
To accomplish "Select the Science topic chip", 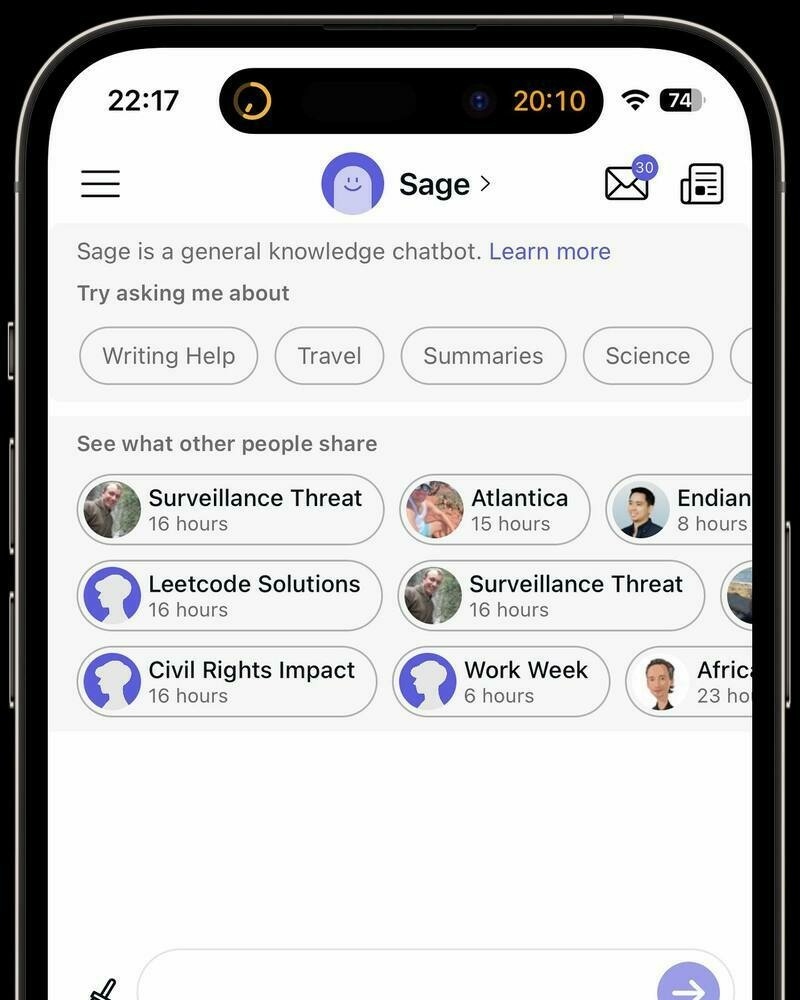I will click(647, 356).
